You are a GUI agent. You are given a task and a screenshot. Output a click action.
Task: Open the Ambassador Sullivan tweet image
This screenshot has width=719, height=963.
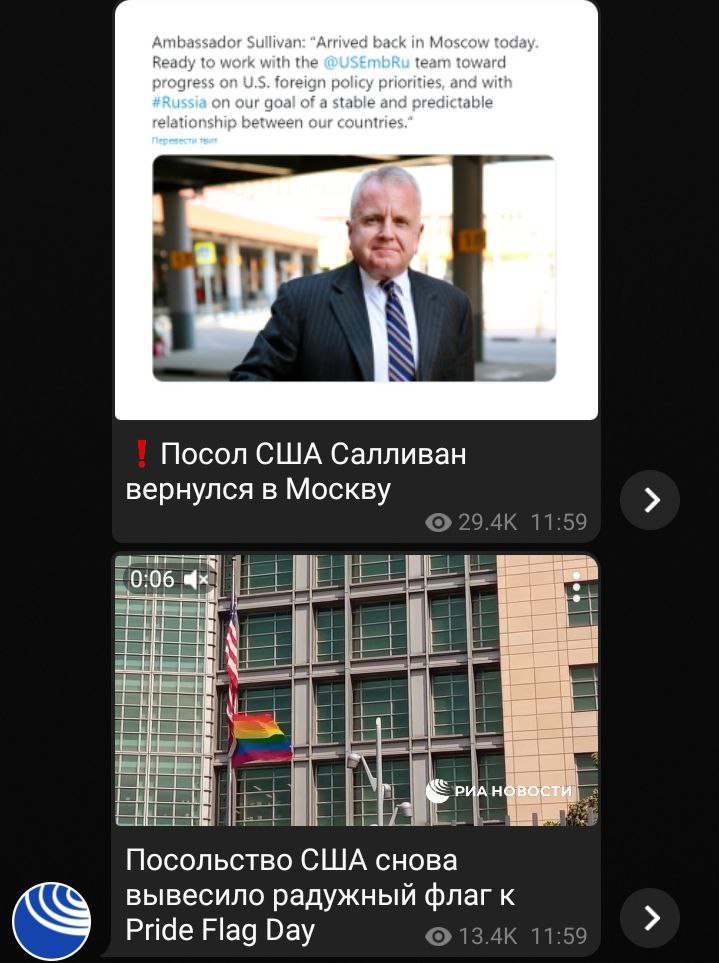coord(356,210)
